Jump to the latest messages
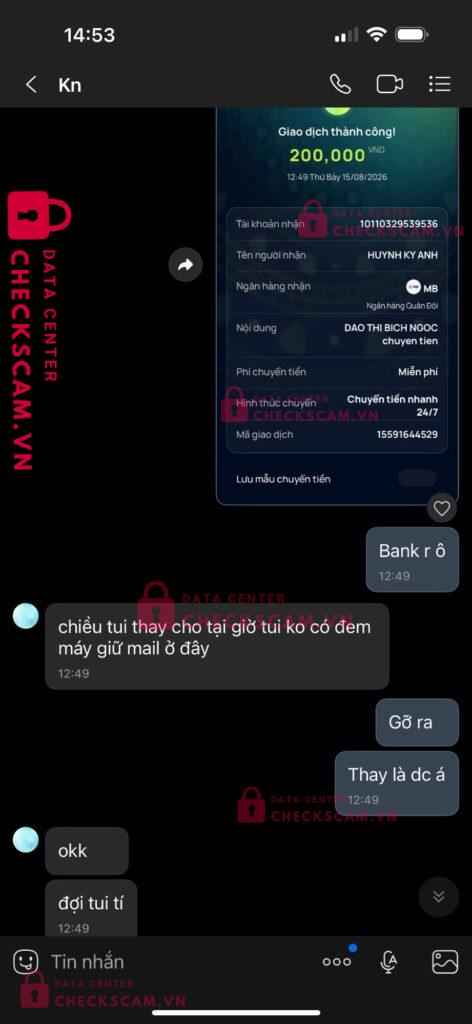 point(439,897)
